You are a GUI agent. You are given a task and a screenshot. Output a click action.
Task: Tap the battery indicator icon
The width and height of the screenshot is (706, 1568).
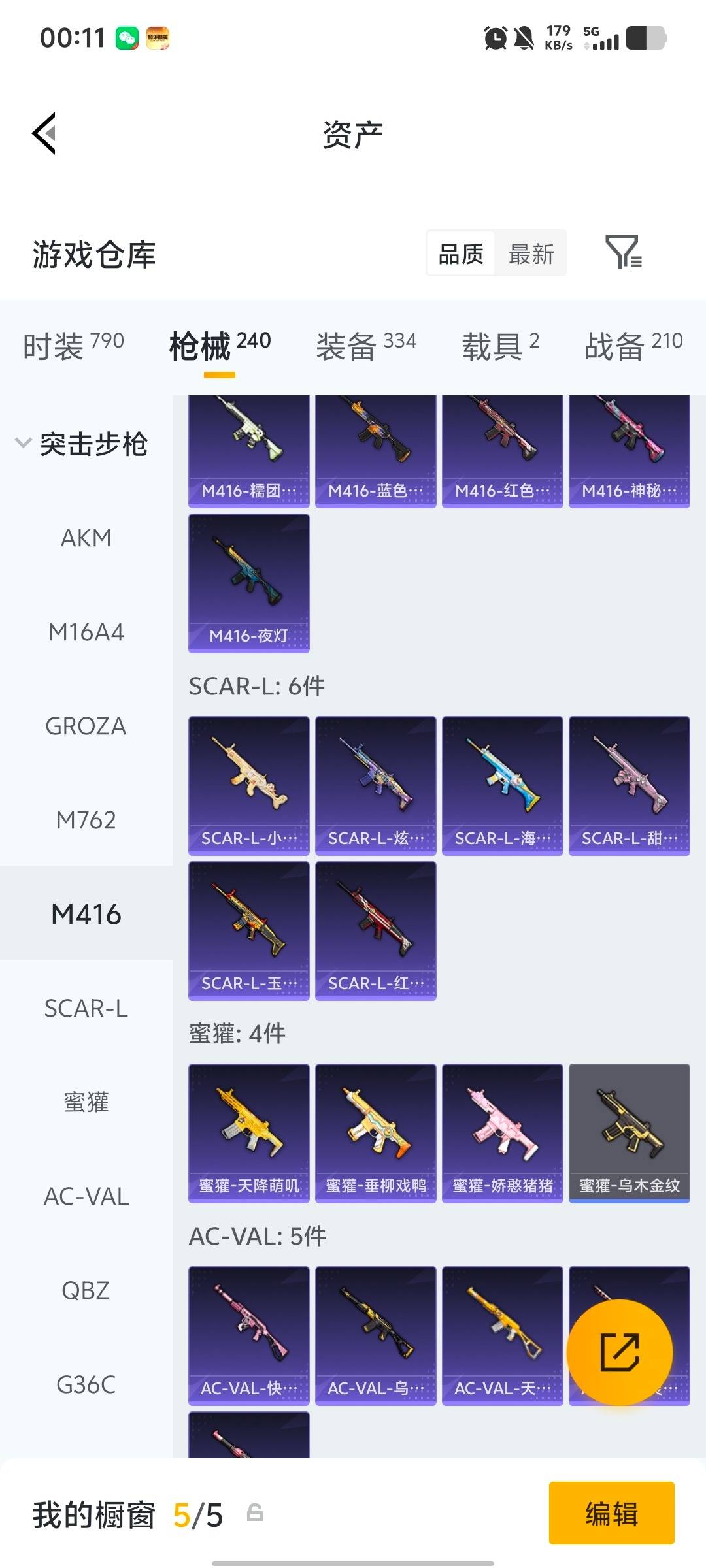644,37
